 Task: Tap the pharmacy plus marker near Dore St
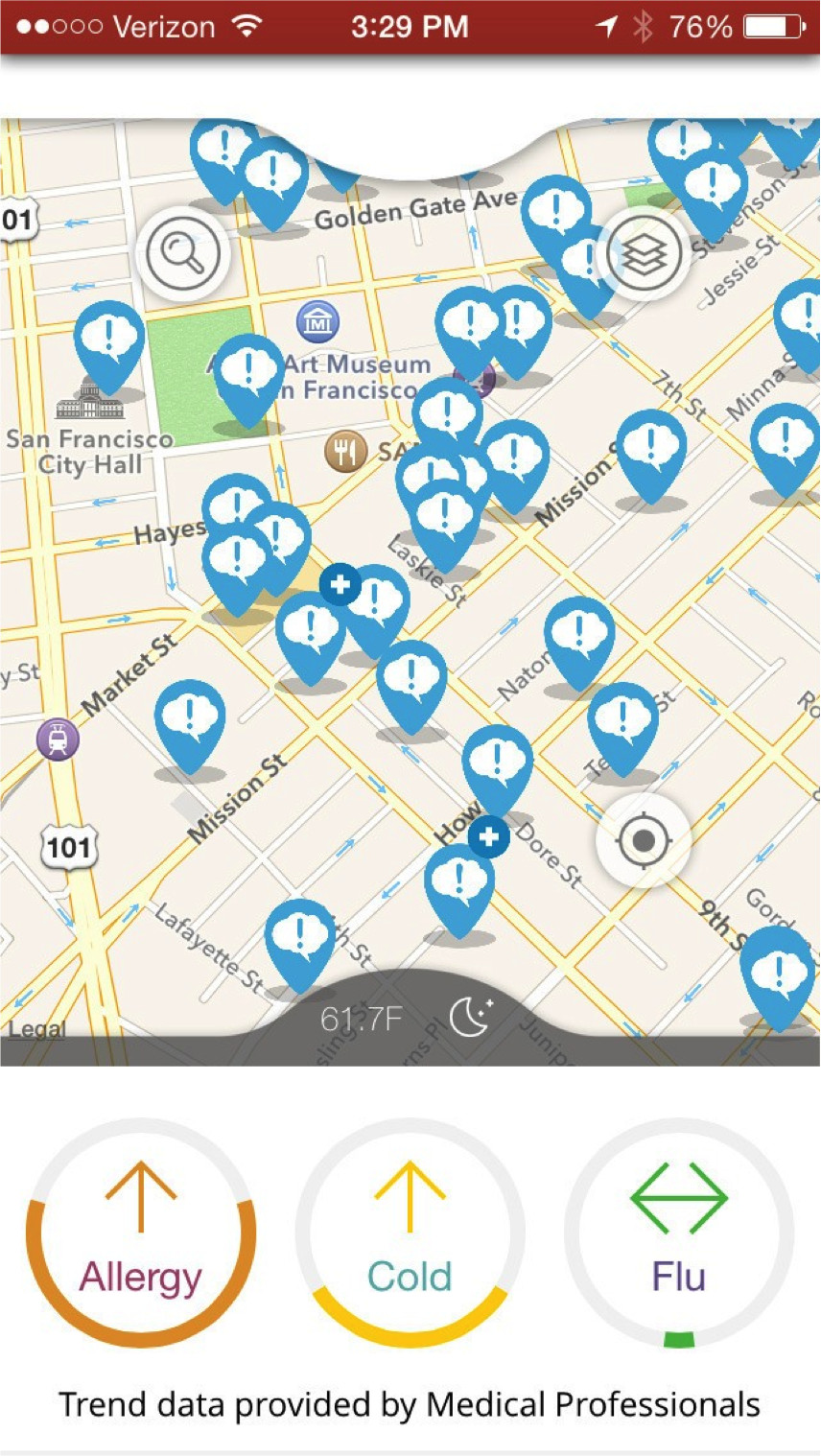click(x=489, y=837)
